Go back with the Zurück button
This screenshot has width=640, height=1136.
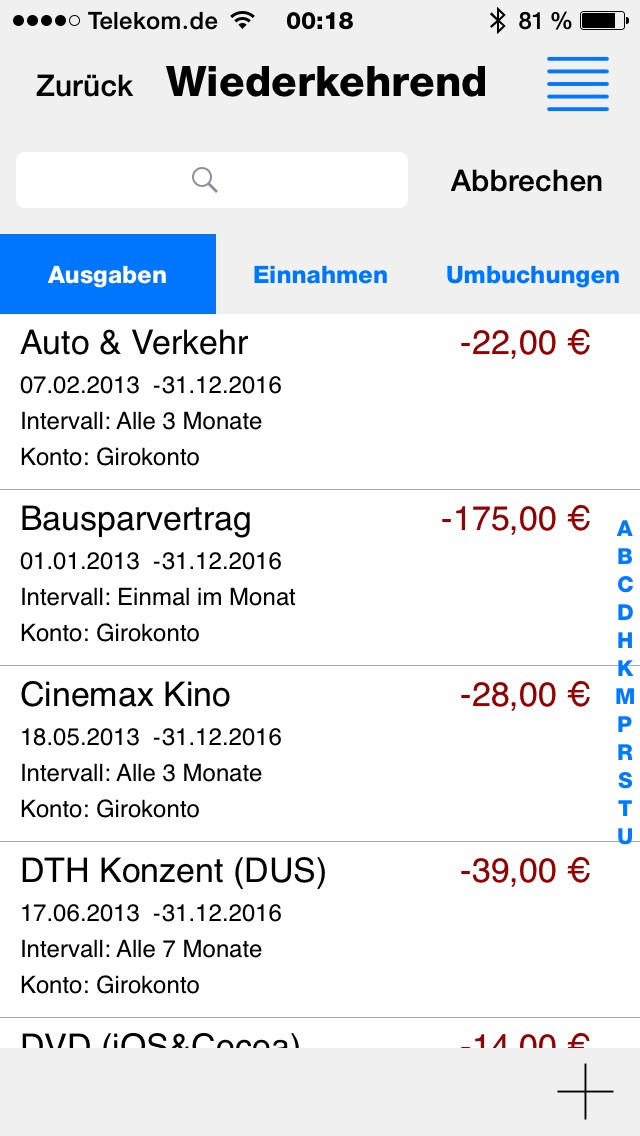pos(84,85)
